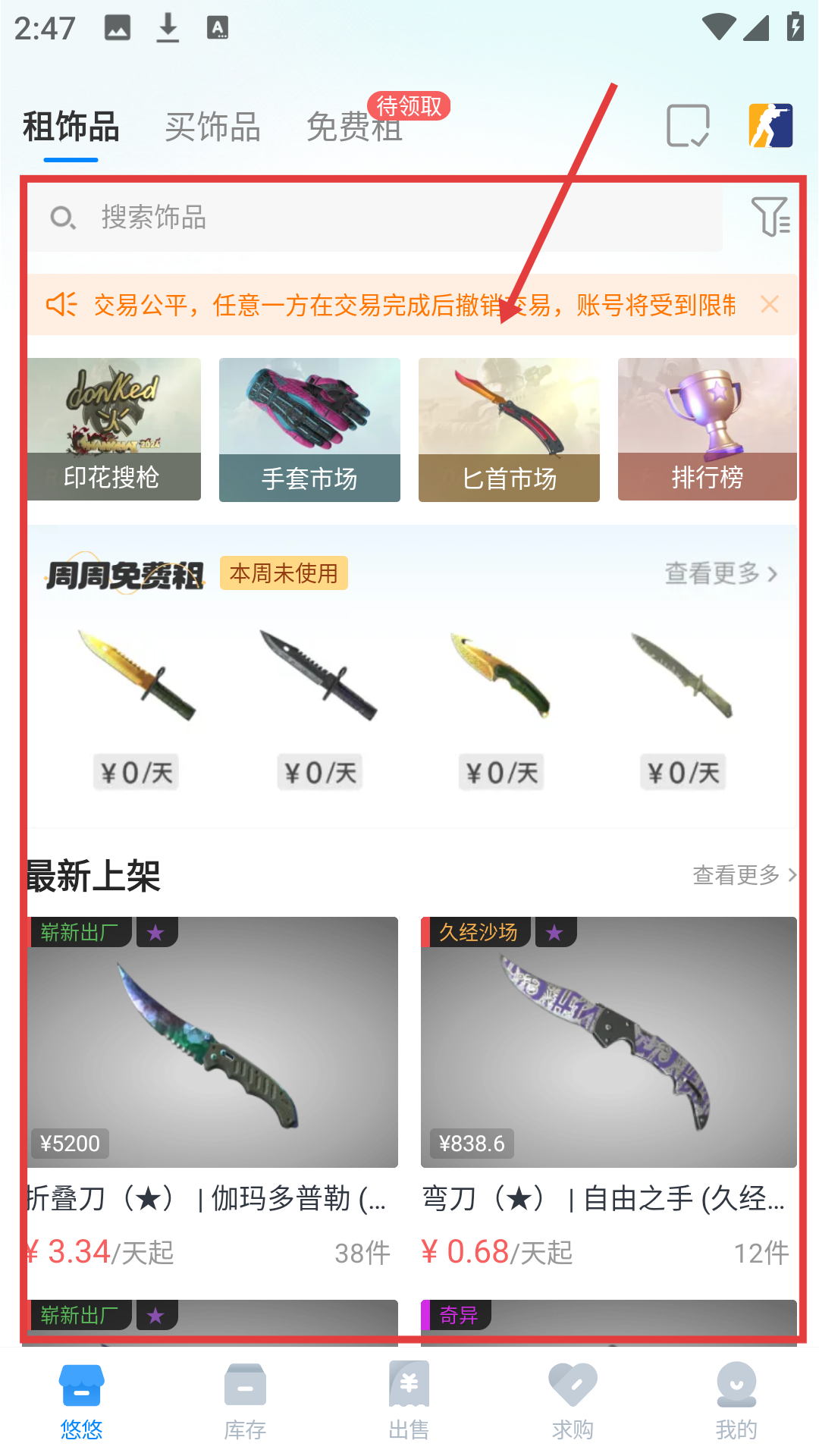819x1456 pixels.
Task: Tap the CS game switcher icon
Action: pyautogui.click(x=770, y=126)
